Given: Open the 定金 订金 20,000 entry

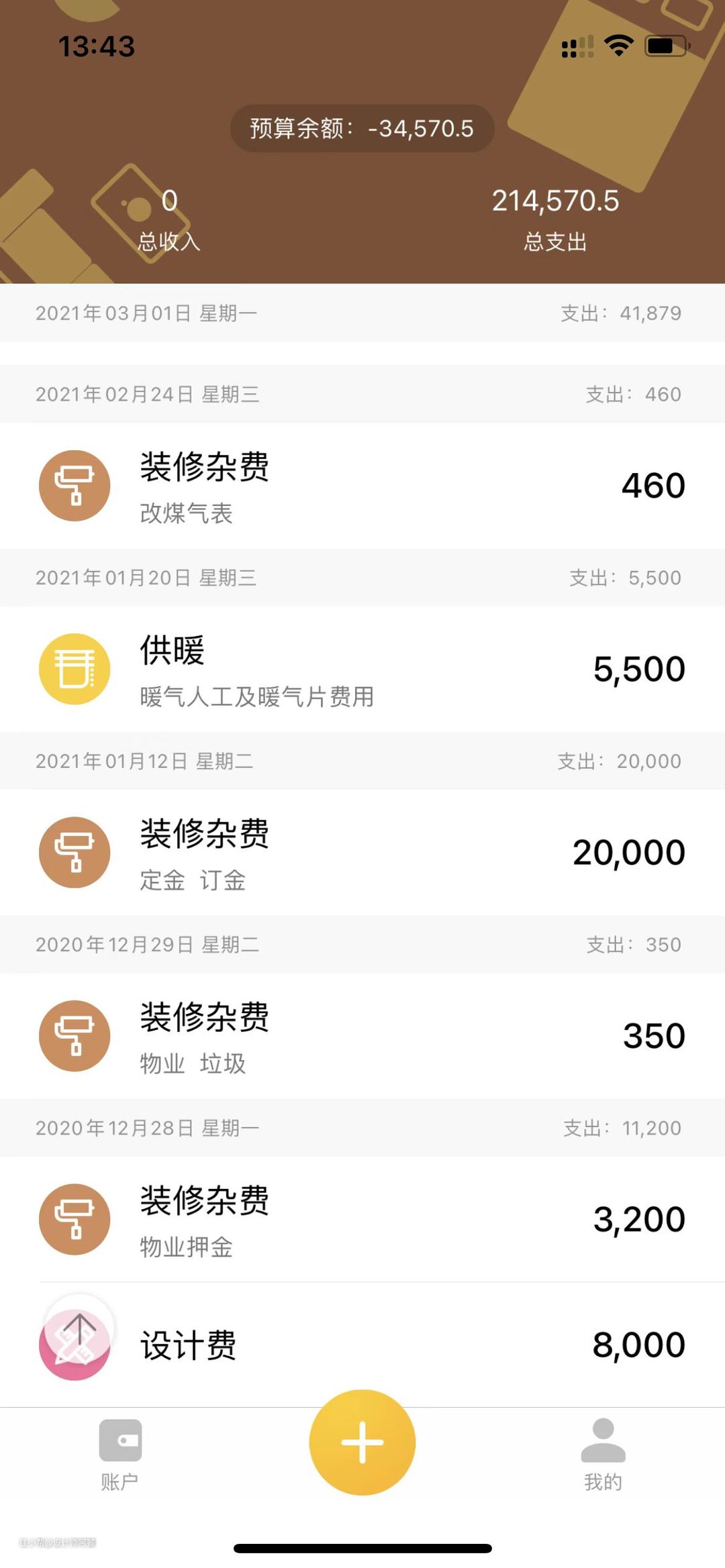Looking at the screenshot, I should (x=362, y=852).
